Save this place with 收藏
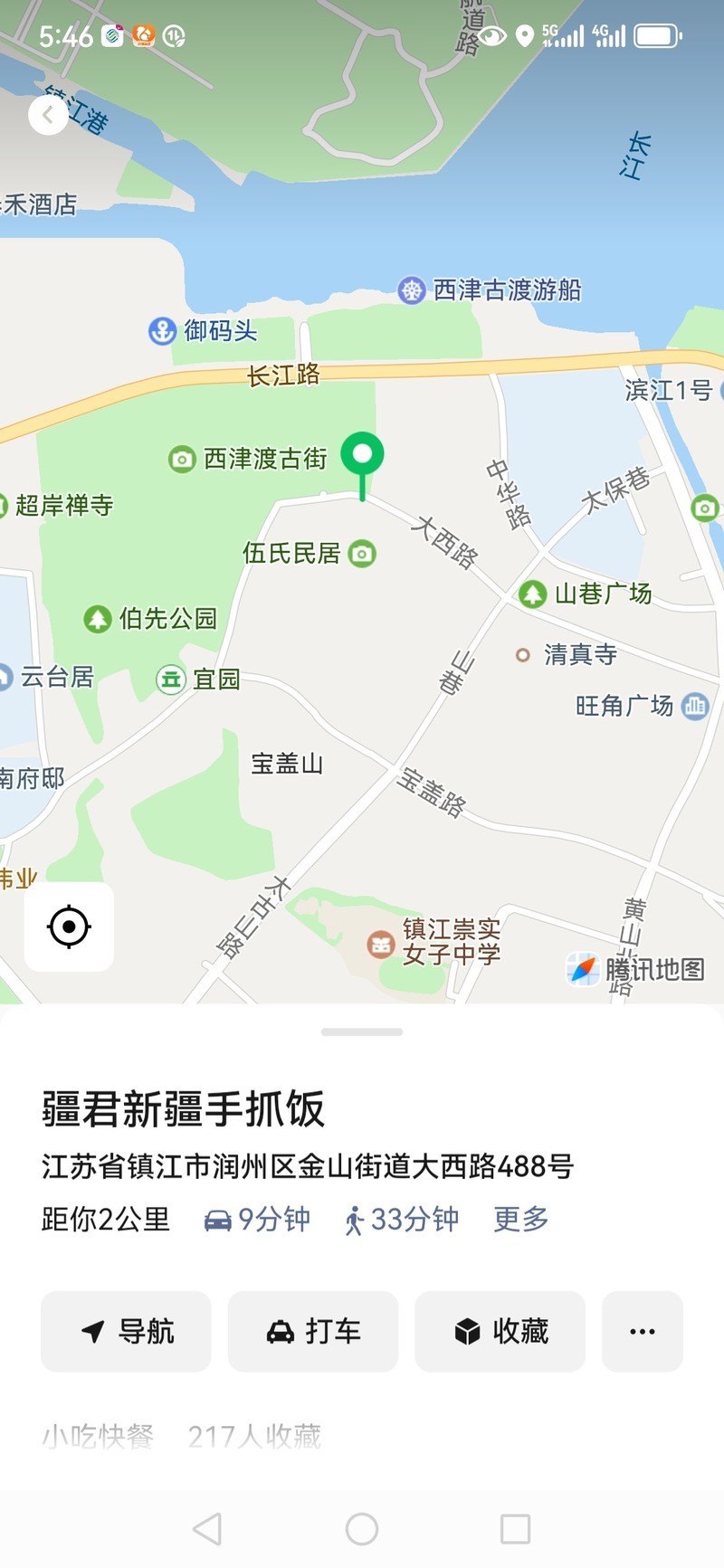This screenshot has height=1568, width=724. (x=500, y=1331)
